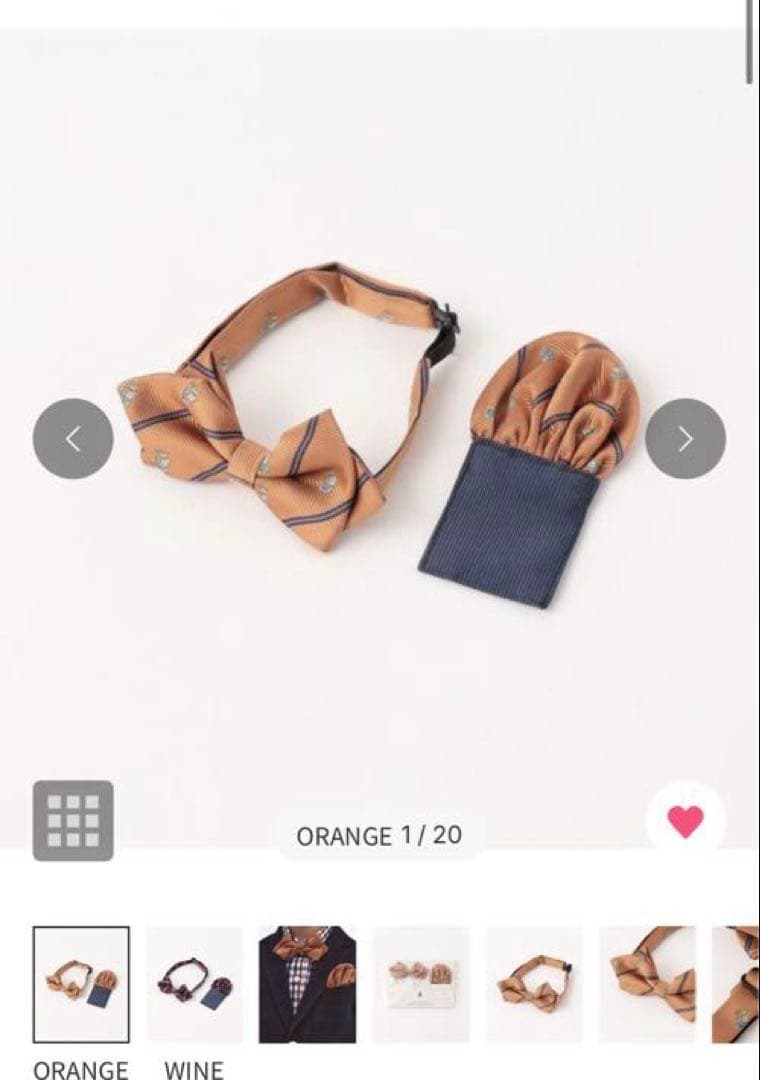View the WINE color thumbnail

tap(194, 984)
